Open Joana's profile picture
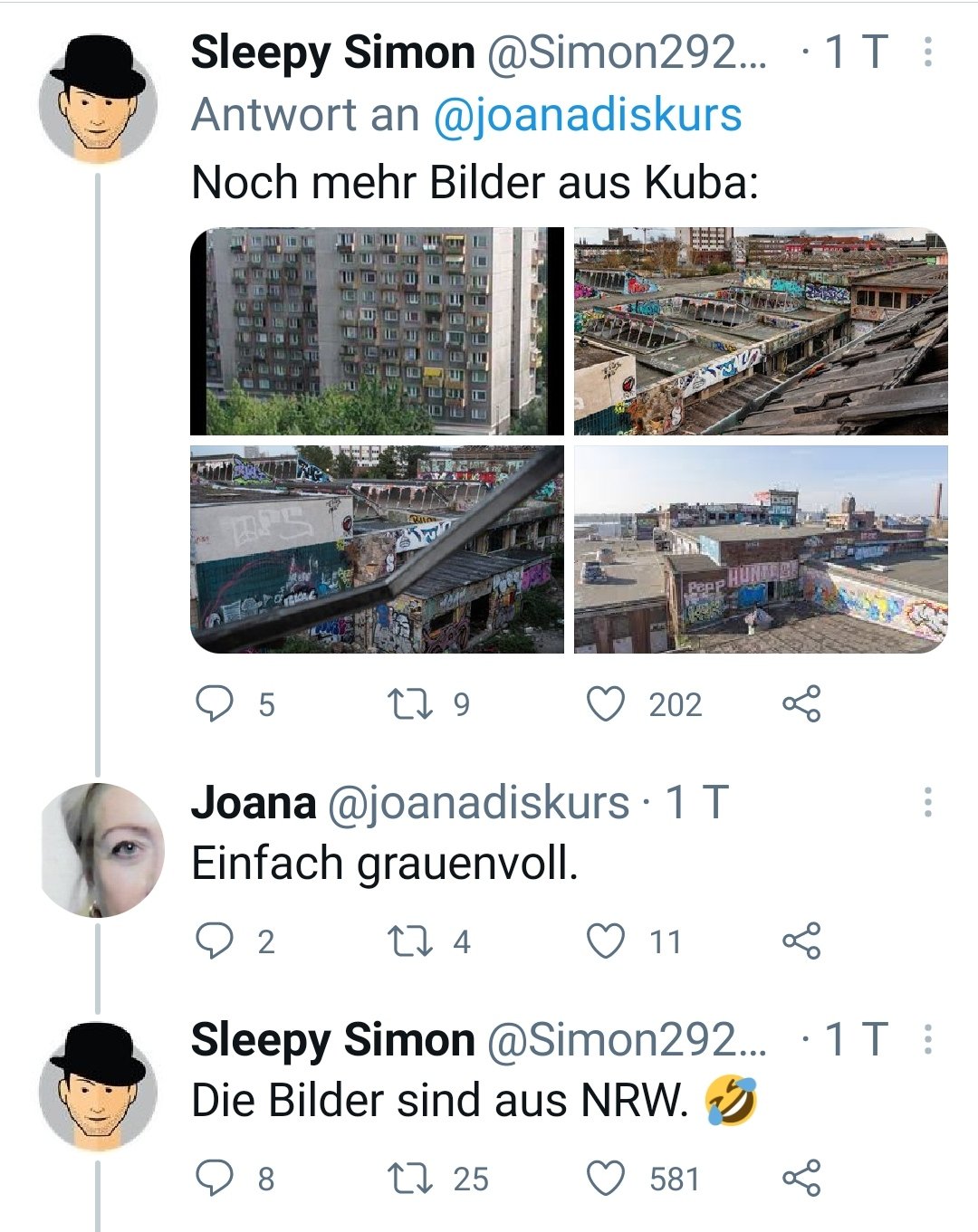978x1232 pixels. [102, 849]
